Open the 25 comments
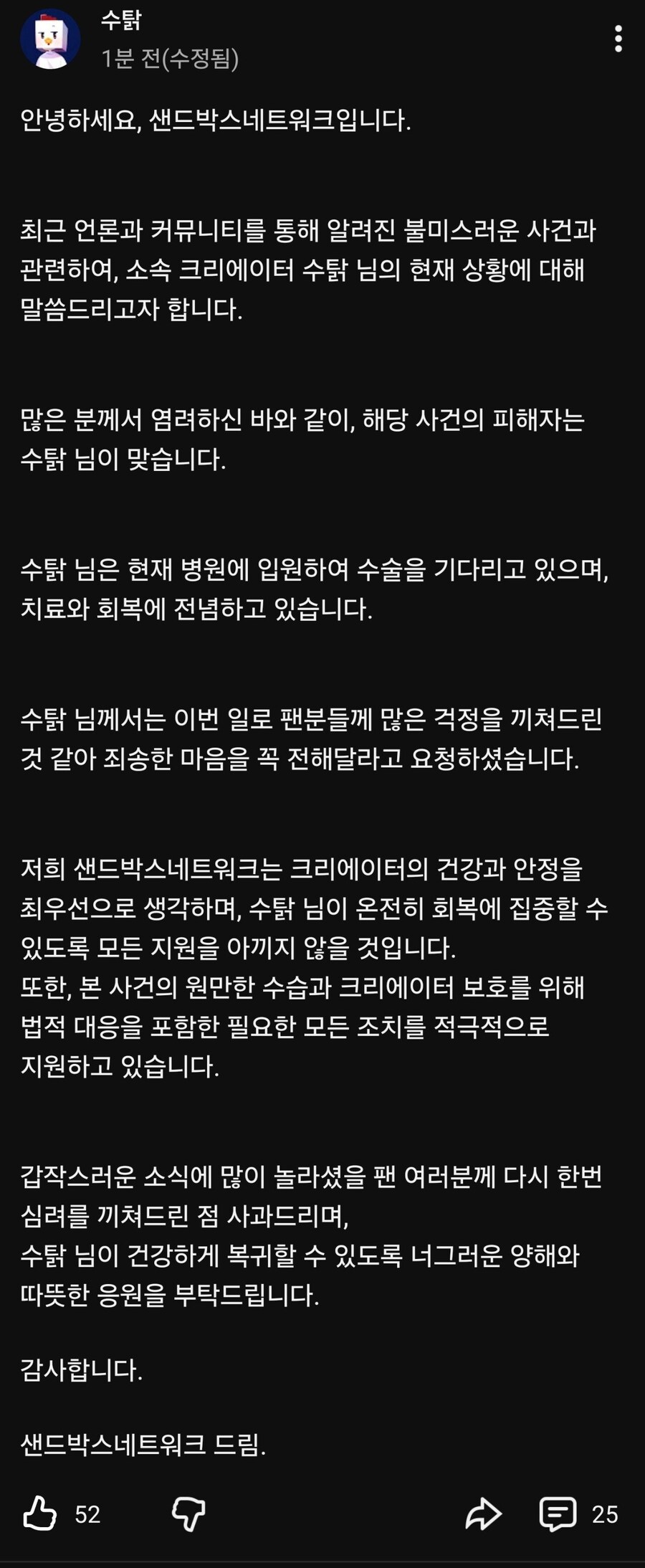 (558, 1514)
